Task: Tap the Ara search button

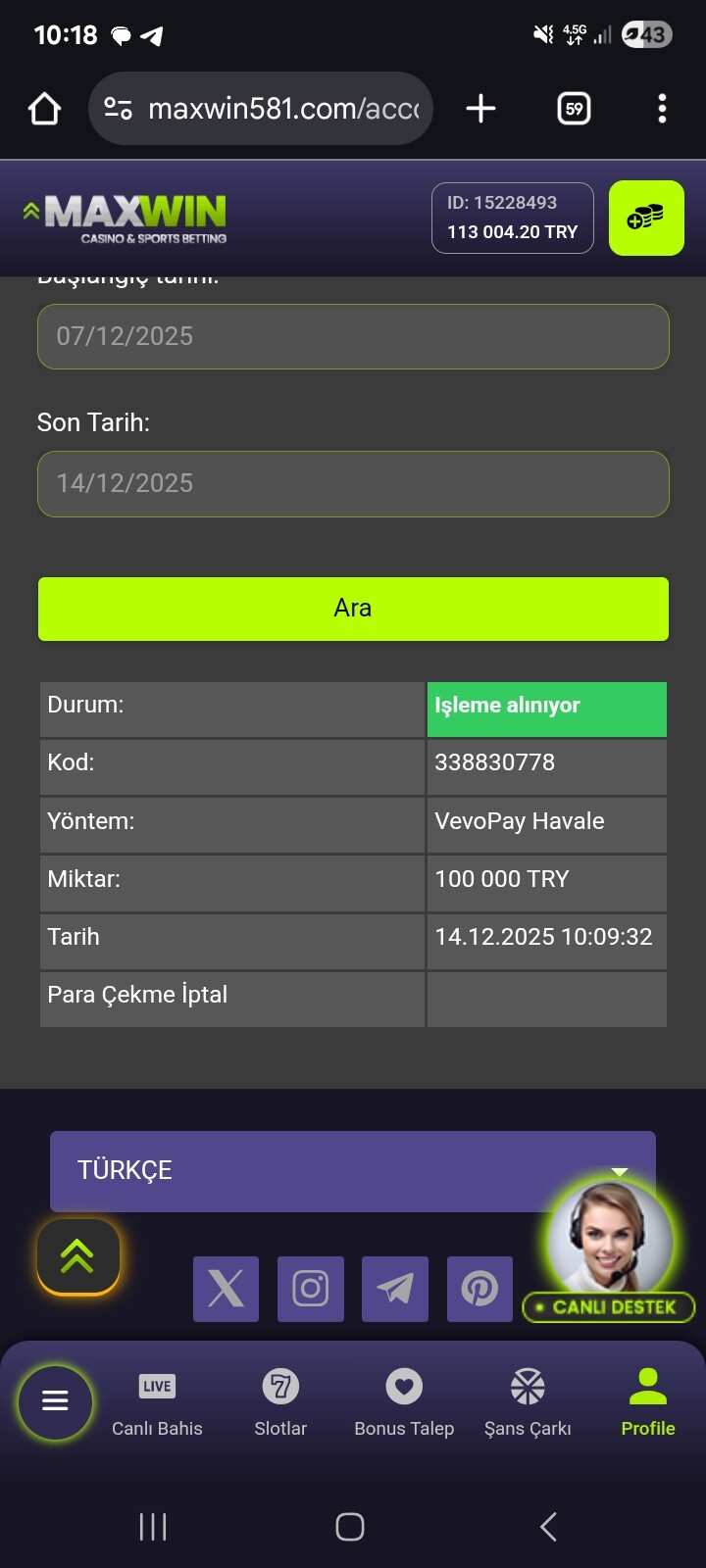Action: (x=353, y=609)
